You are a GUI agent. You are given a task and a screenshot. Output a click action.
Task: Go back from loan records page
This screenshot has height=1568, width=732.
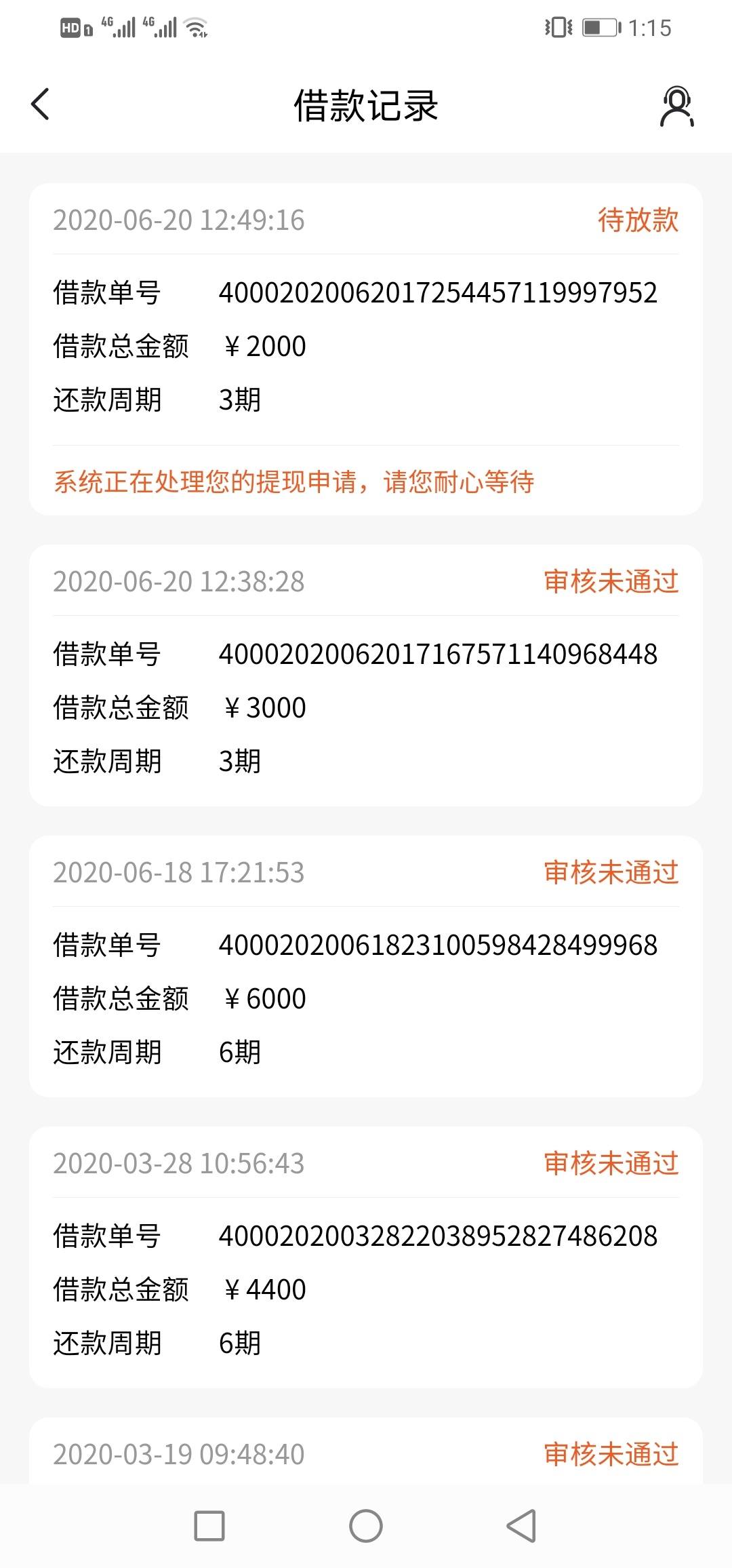click(x=41, y=104)
